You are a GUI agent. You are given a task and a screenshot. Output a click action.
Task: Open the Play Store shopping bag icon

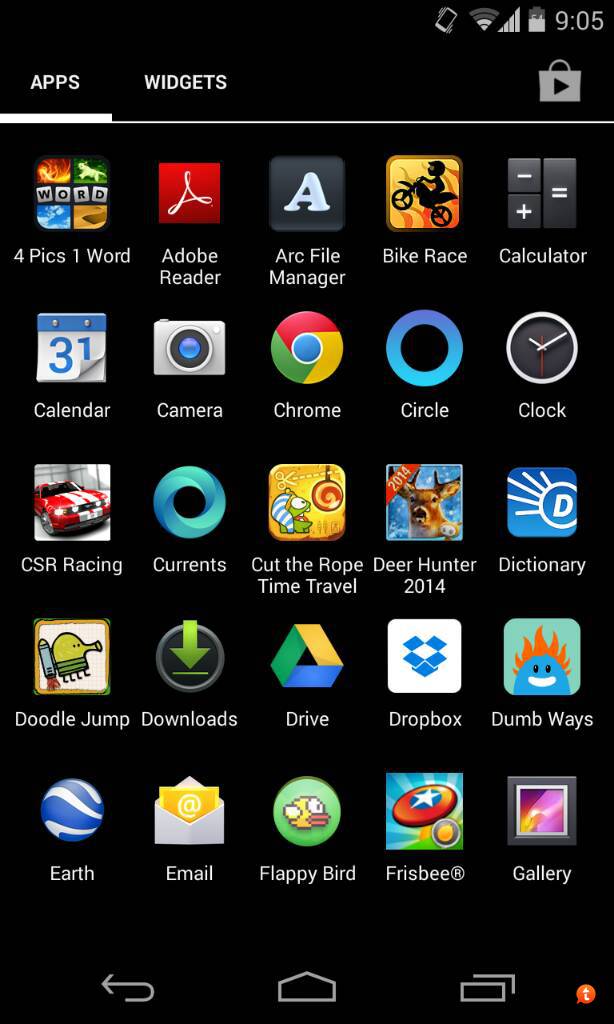(559, 82)
